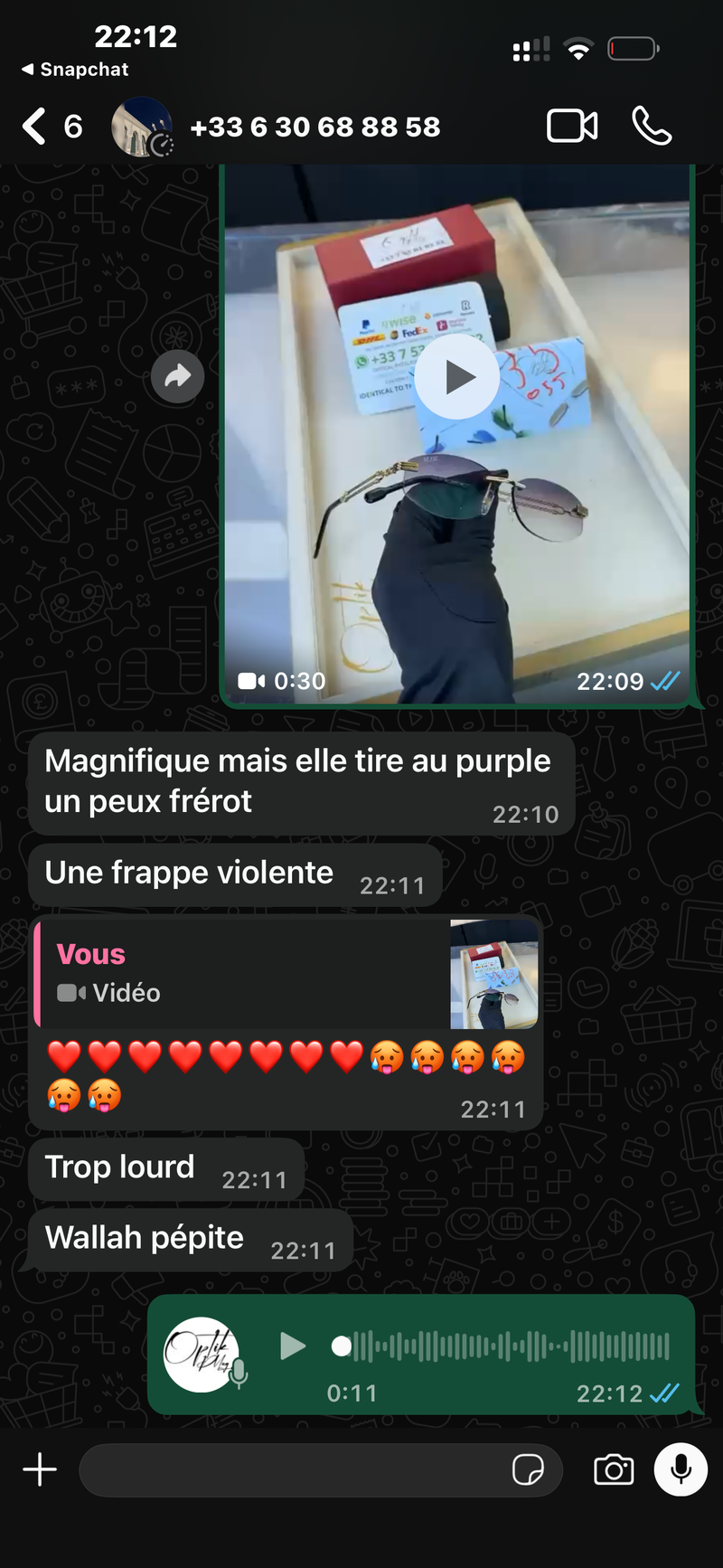The height and width of the screenshot is (1568, 723).
Task: Open contact info for +33 6 30 68 88 58
Action: [x=315, y=127]
